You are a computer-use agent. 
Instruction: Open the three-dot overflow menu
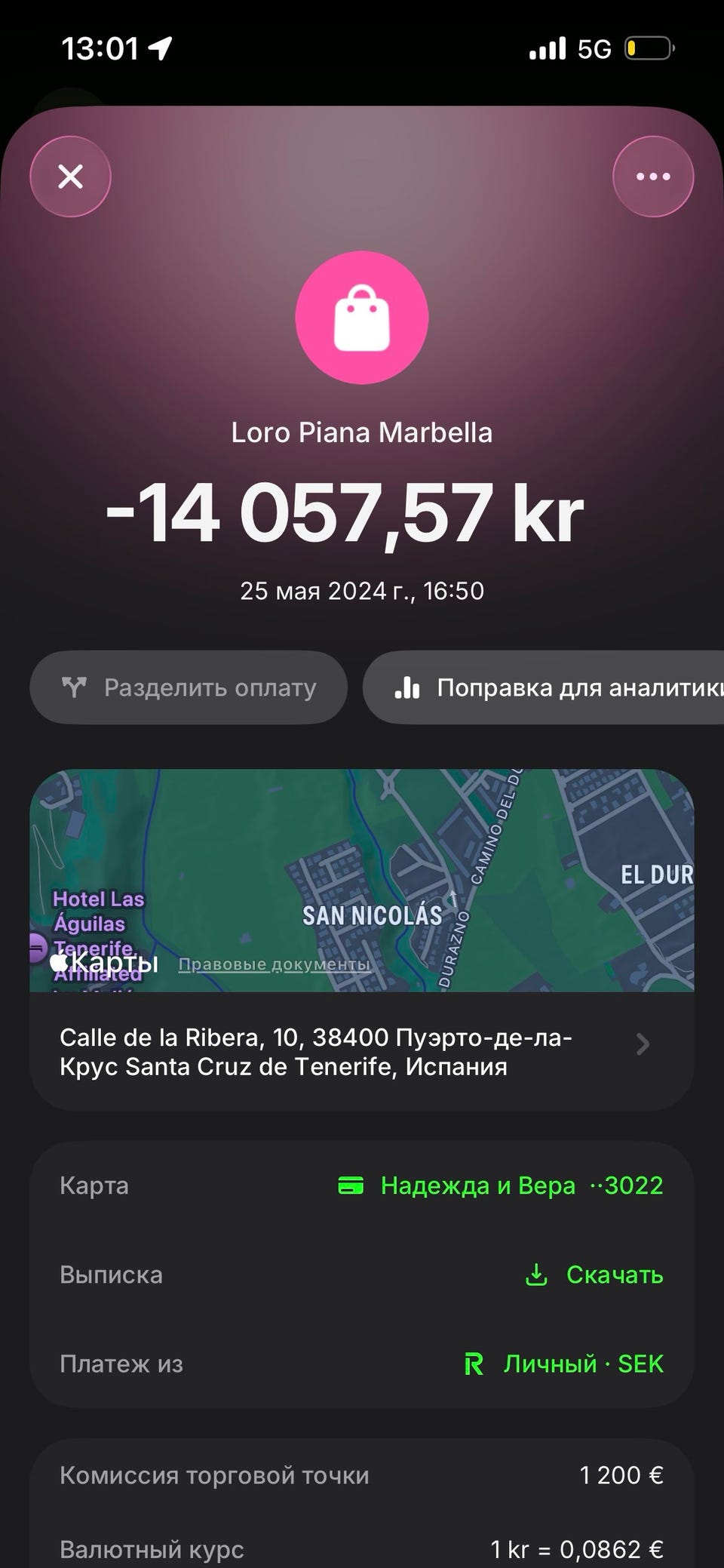(x=653, y=177)
